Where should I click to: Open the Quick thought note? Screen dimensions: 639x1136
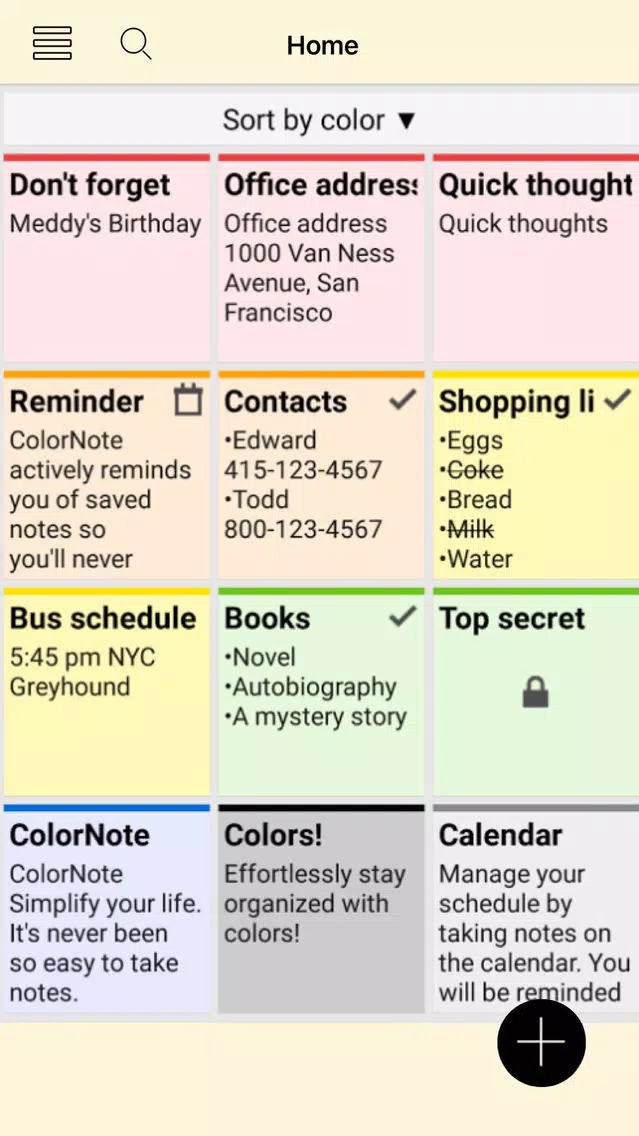pos(536,258)
